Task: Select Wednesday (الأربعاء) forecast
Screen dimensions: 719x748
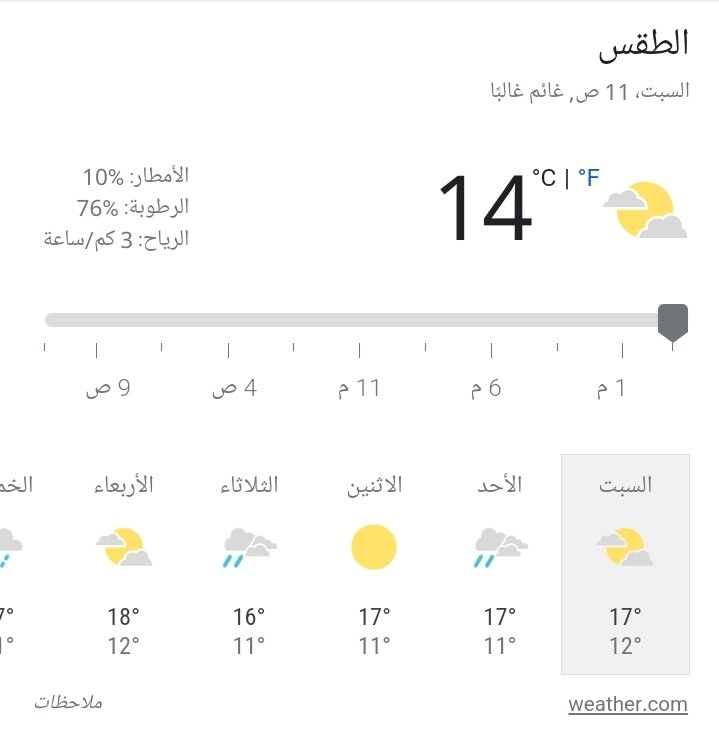Action: point(124,564)
